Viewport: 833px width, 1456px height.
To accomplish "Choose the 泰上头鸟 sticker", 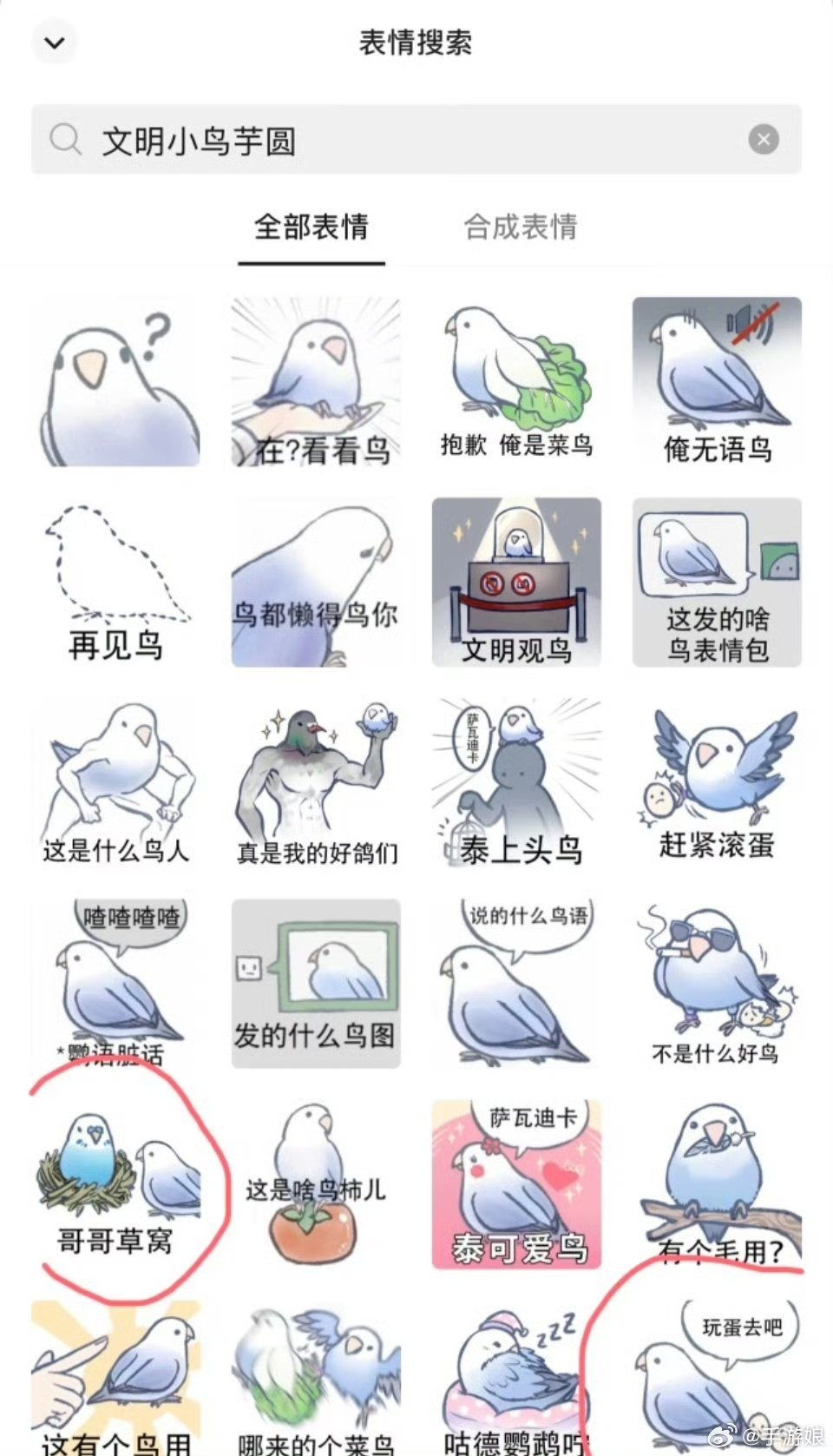I will tap(516, 783).
